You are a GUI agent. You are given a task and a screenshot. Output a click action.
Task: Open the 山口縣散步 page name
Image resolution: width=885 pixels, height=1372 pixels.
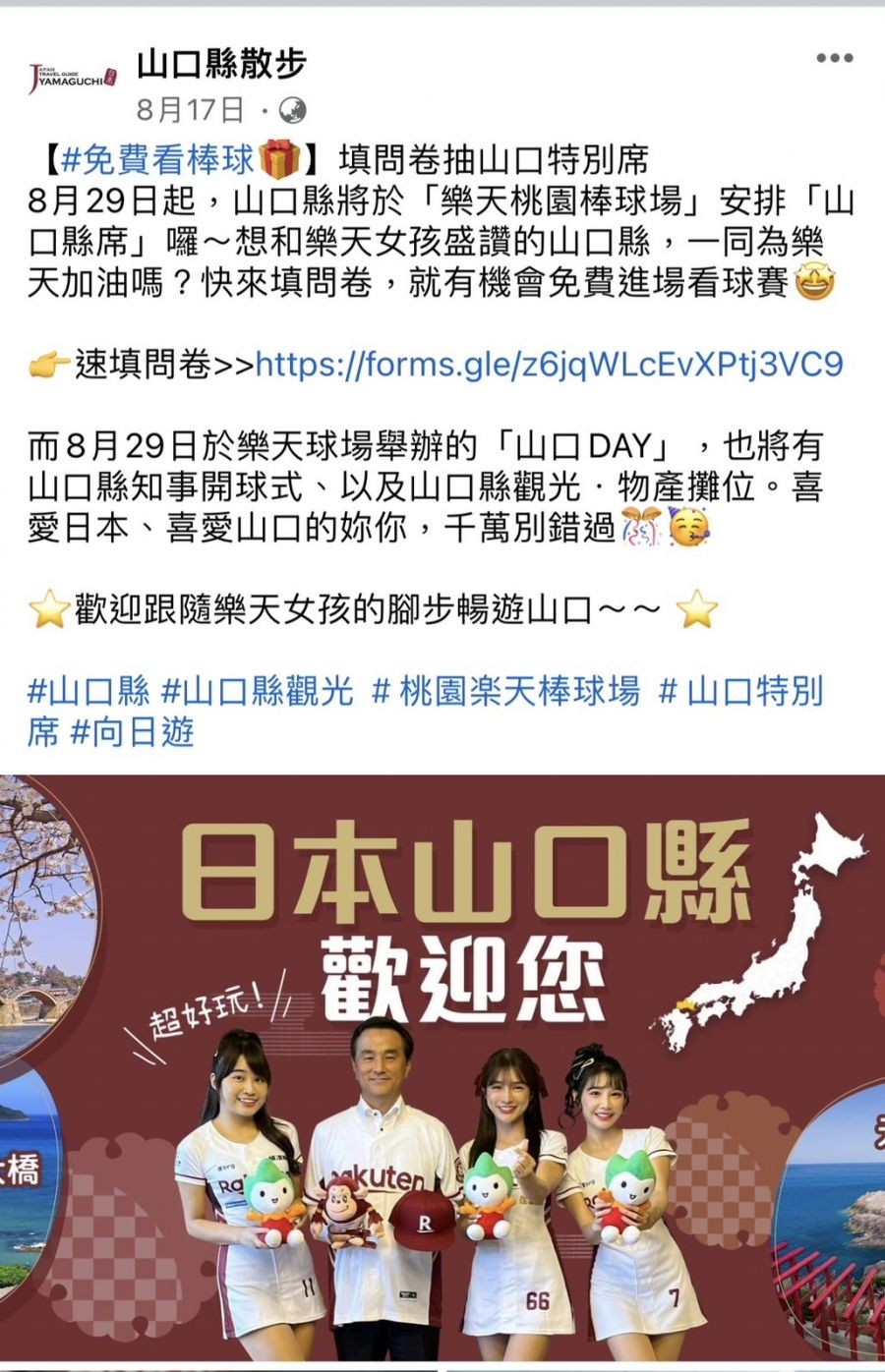pos(221,64)
